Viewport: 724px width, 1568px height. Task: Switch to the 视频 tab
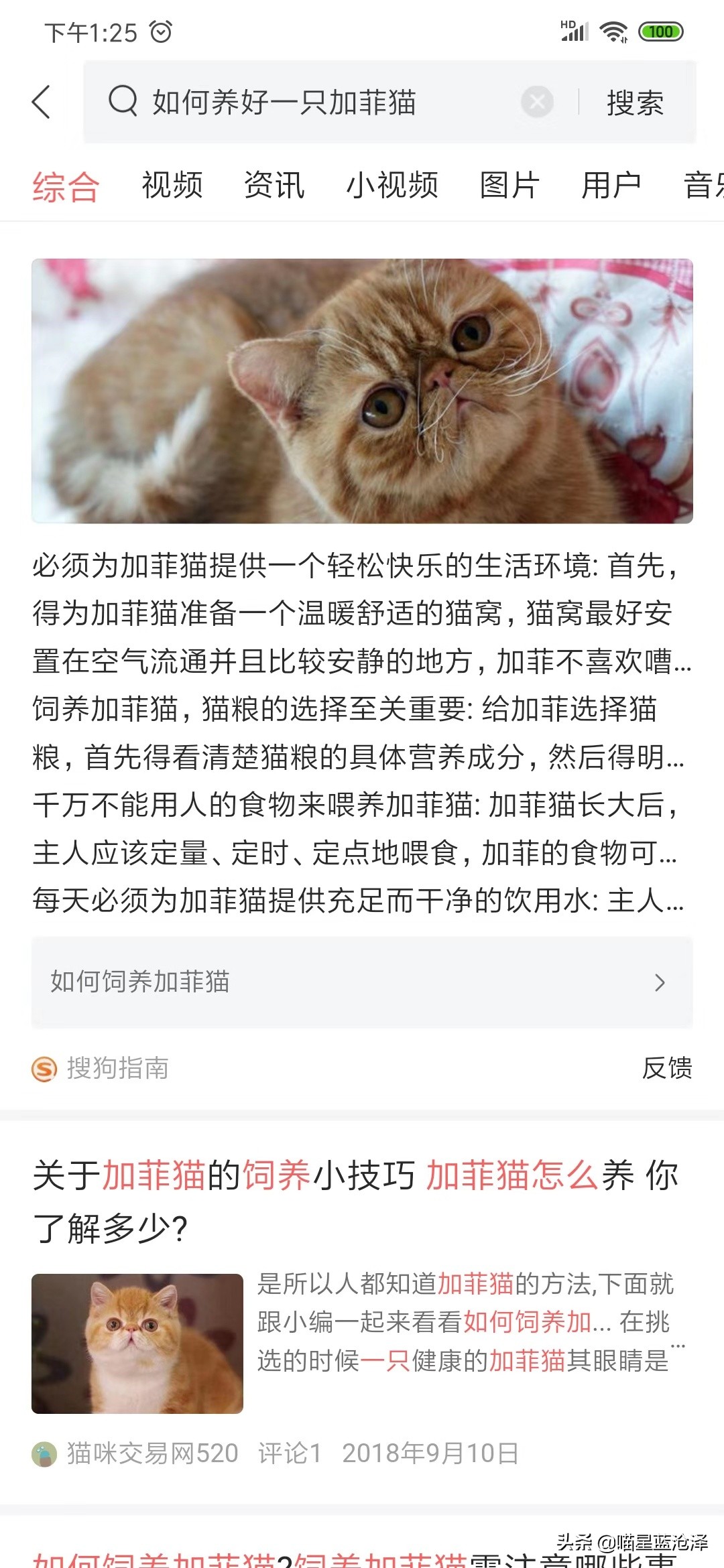click(171, 186)
